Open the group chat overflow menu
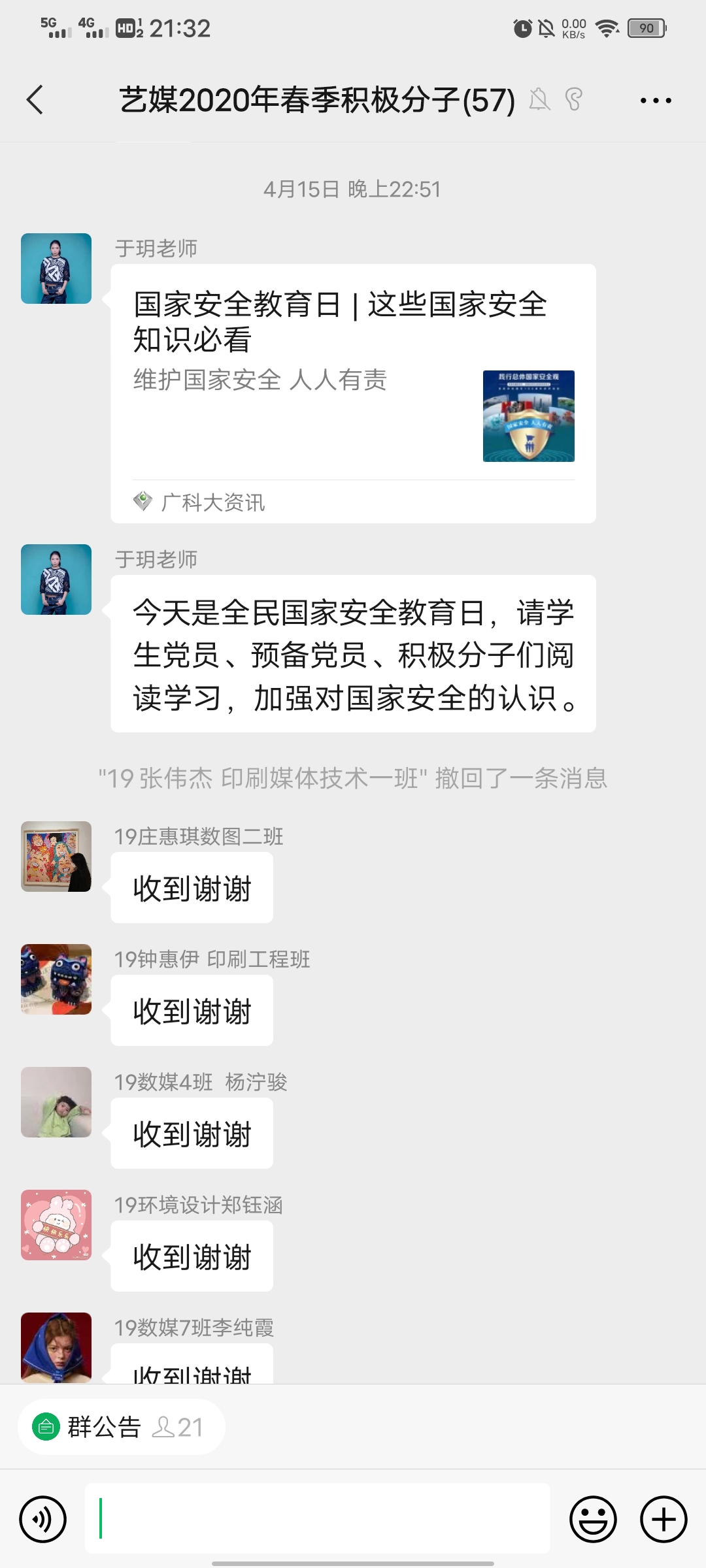 click(x=655, y=101)
